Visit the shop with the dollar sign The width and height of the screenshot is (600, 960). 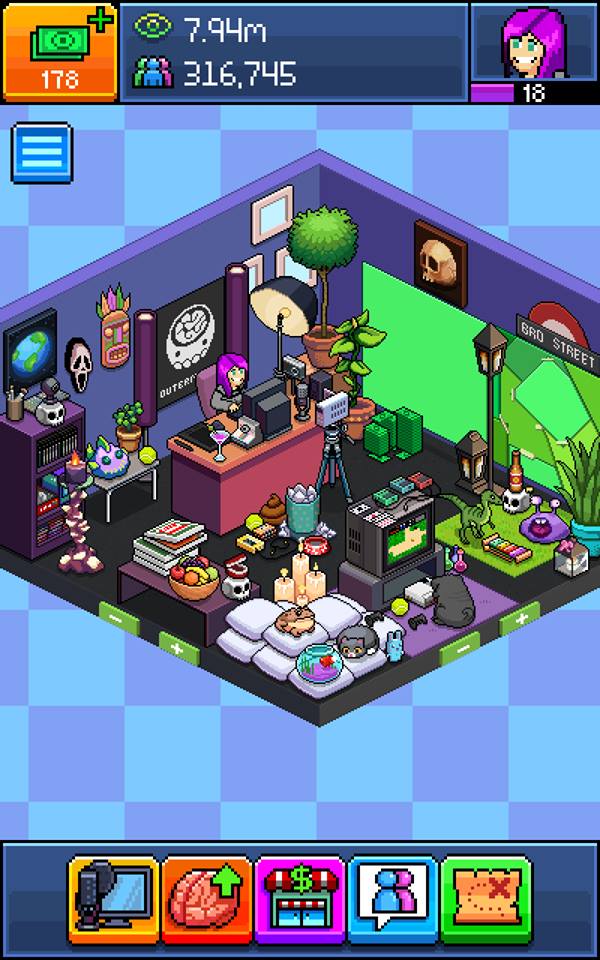[300, 891]
